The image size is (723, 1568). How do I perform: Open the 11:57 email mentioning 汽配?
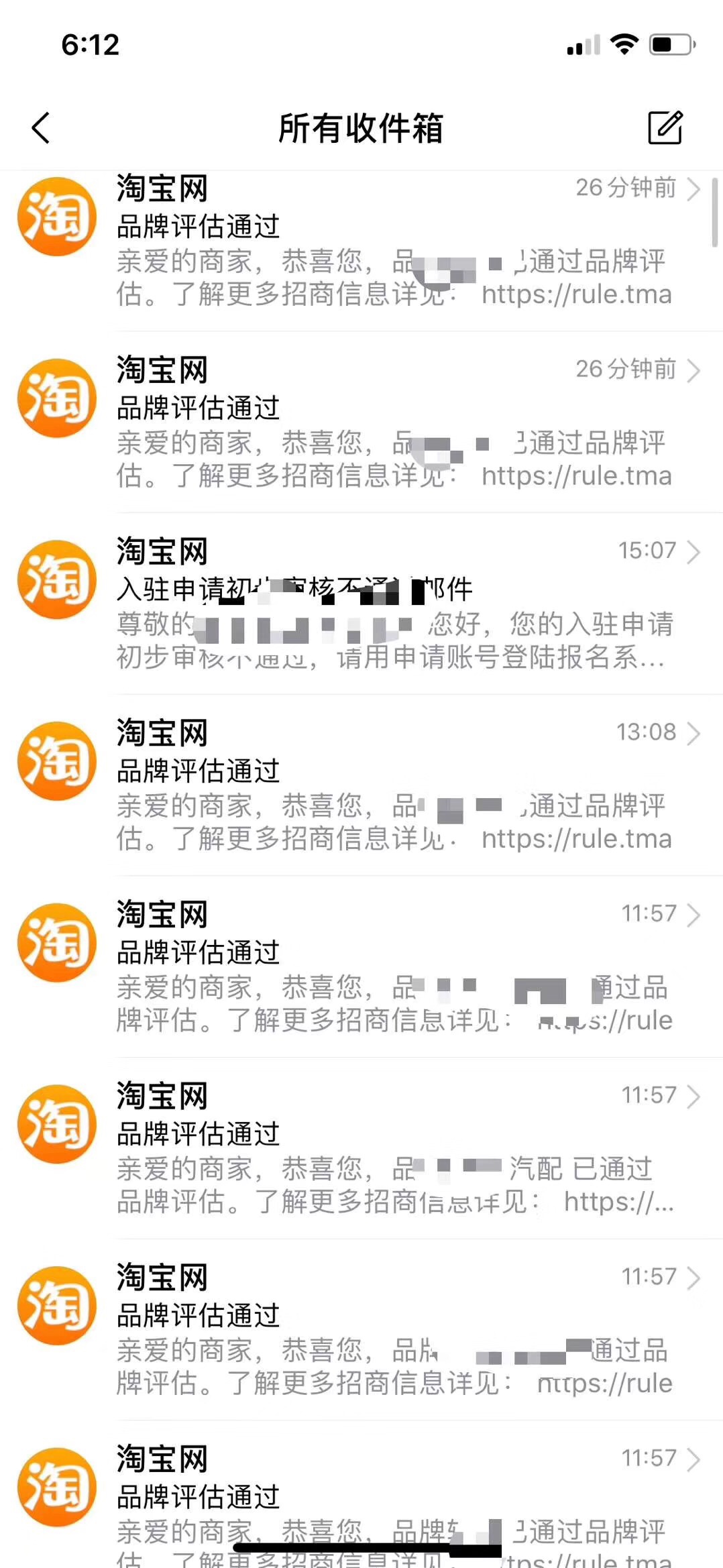361,1148
